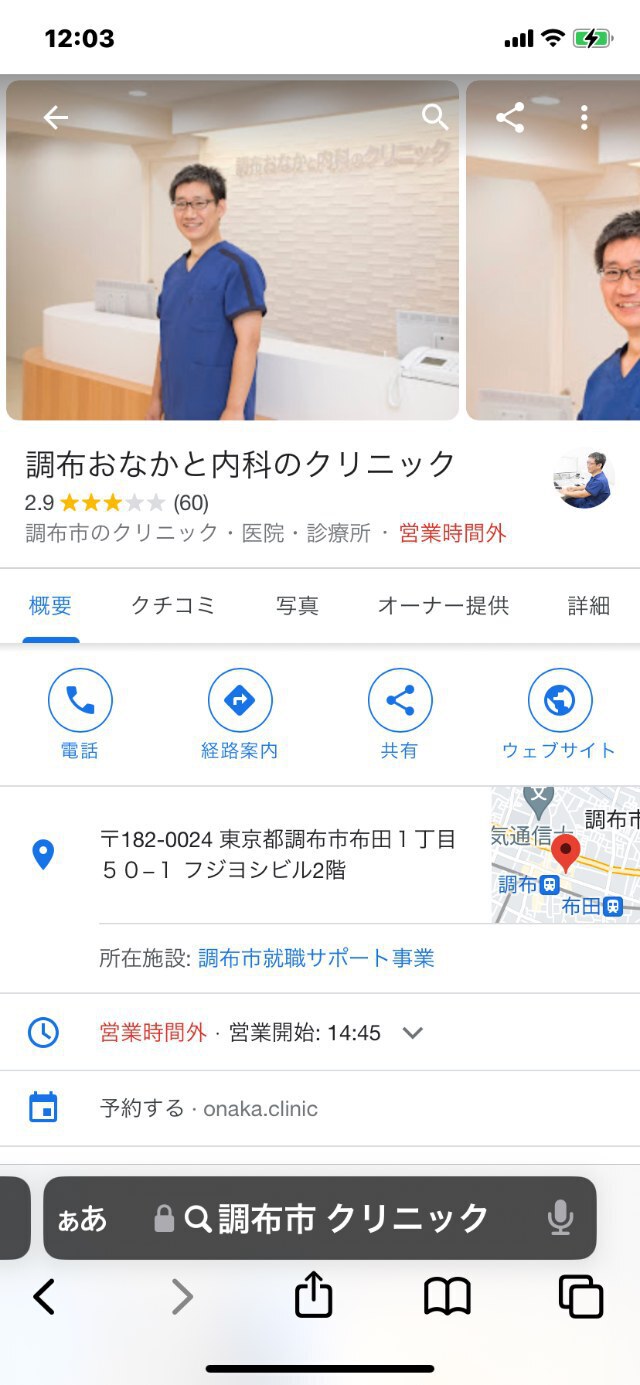The height and width of the screenshot is (1385, 640).
Task: Get directions via 経路案内
Action: (x=240, y=714)
